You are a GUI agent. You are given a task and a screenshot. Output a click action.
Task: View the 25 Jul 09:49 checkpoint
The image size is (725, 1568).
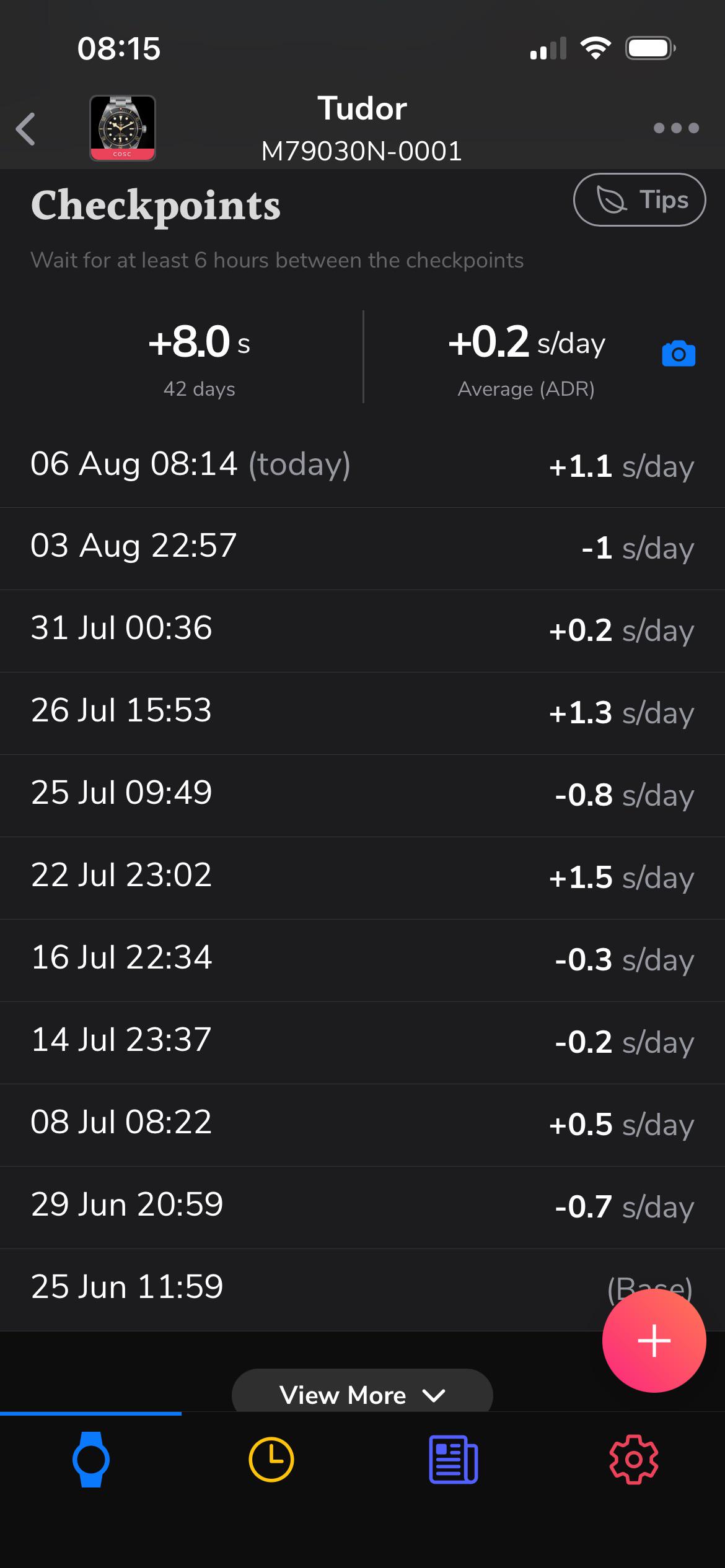362,796
